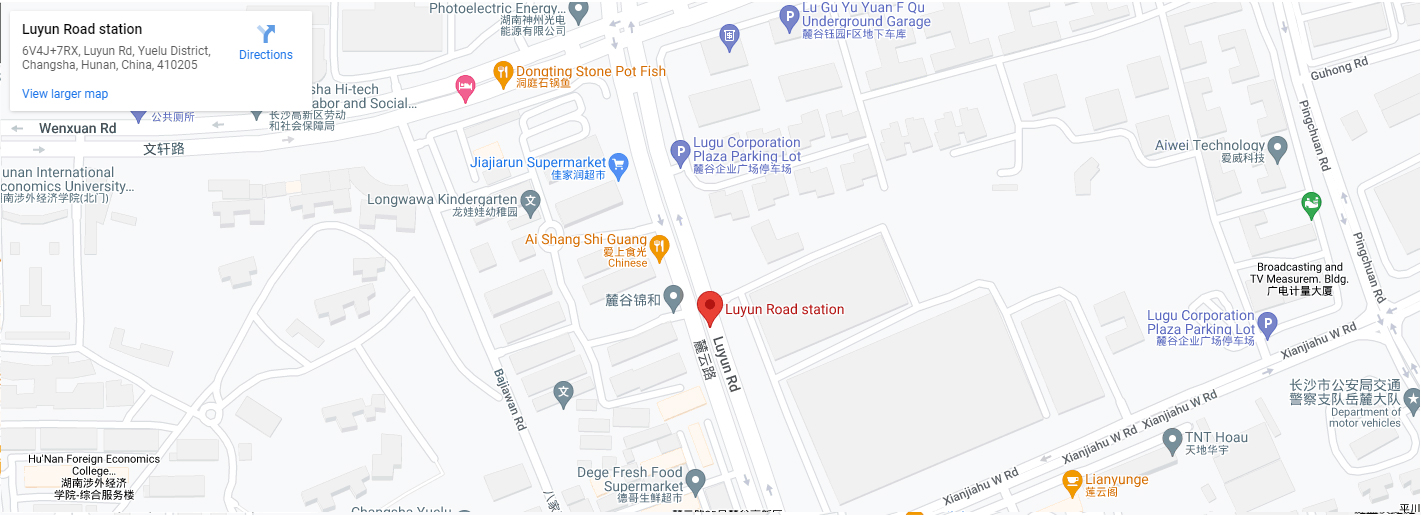Tap Lu Gu Yu Yuan underground garage marker
Viewport: 1421px width, 516px height.
tap(789, 16)
